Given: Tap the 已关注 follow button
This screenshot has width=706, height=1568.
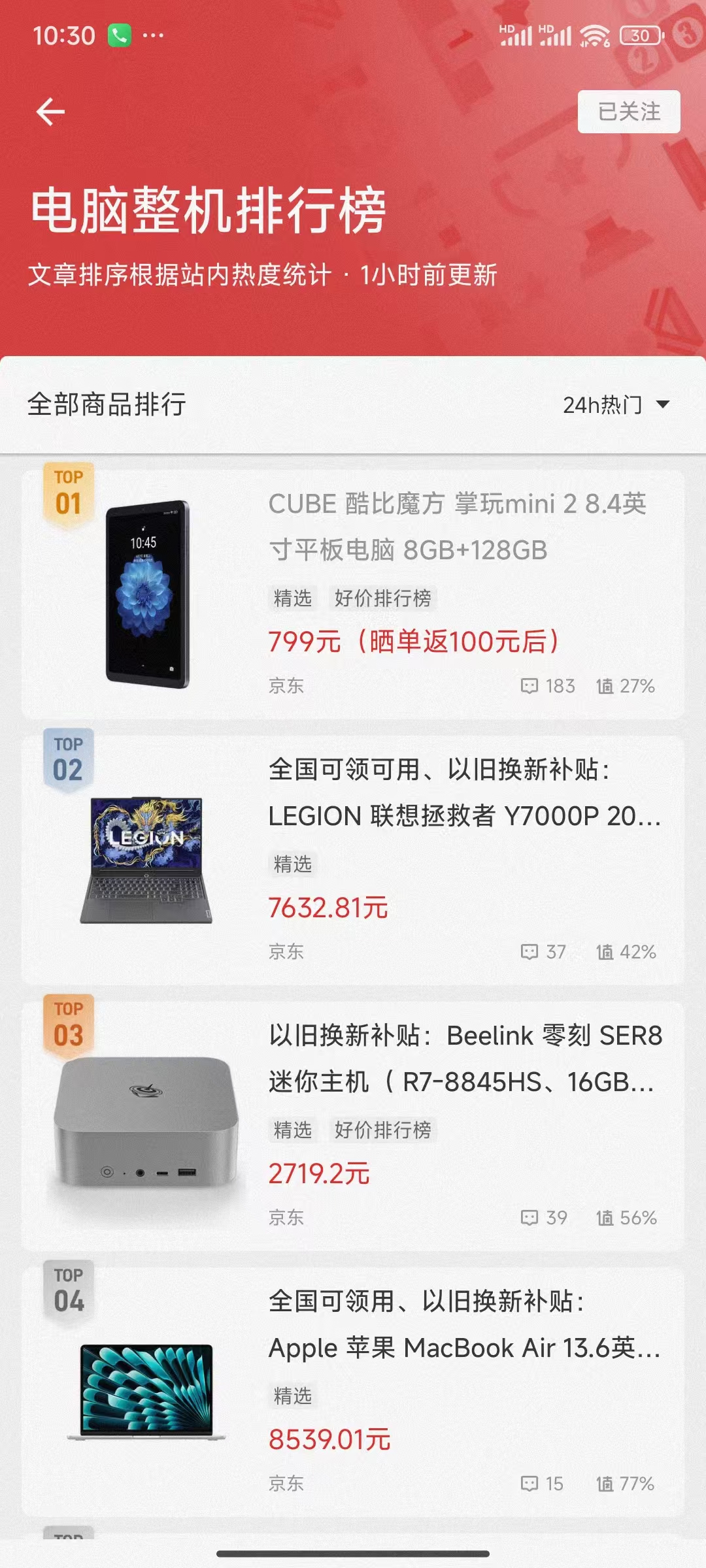Looking at the screenshot, I should pos(628,112).
